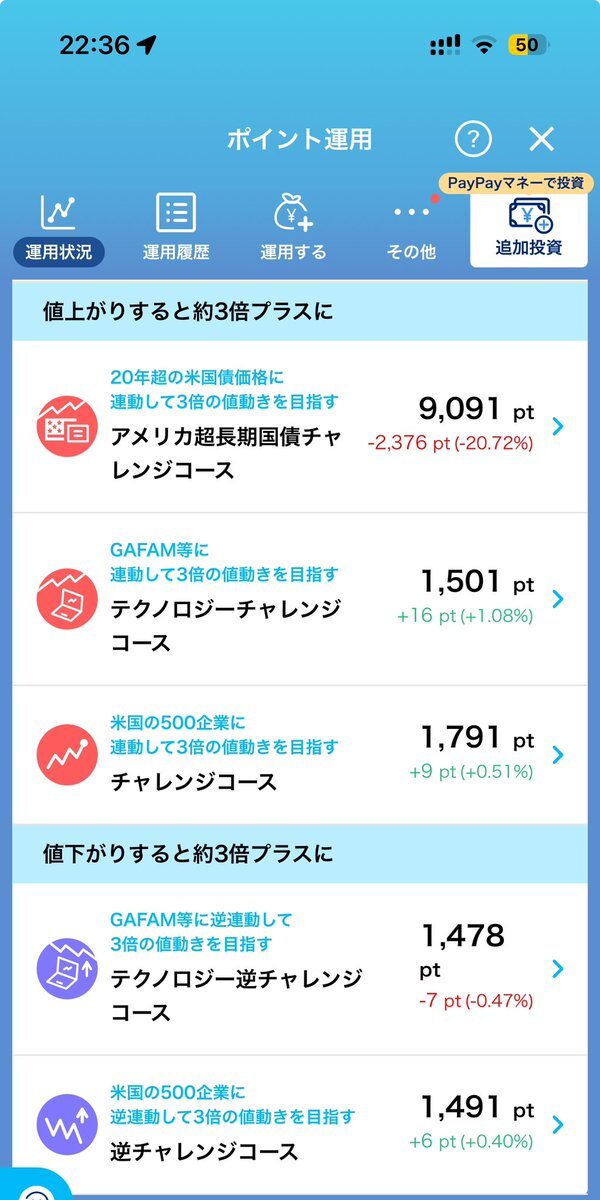Viewport: 600px width, 1200px height.
Task: Open アメリカ超長期国債チャレンジコース details
Action: pyautogui.click(x=300, y=427)
